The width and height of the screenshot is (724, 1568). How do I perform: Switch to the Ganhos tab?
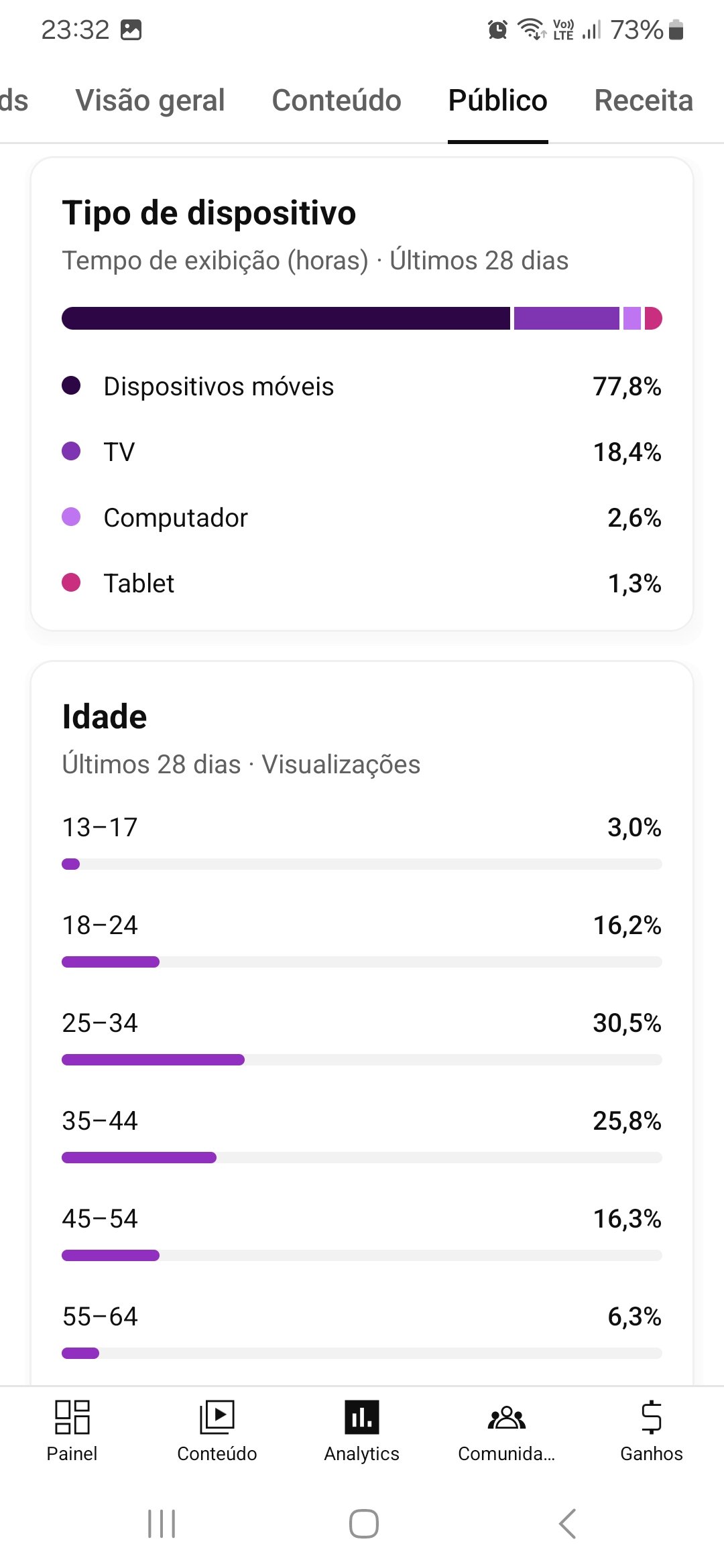[652, 1431]
